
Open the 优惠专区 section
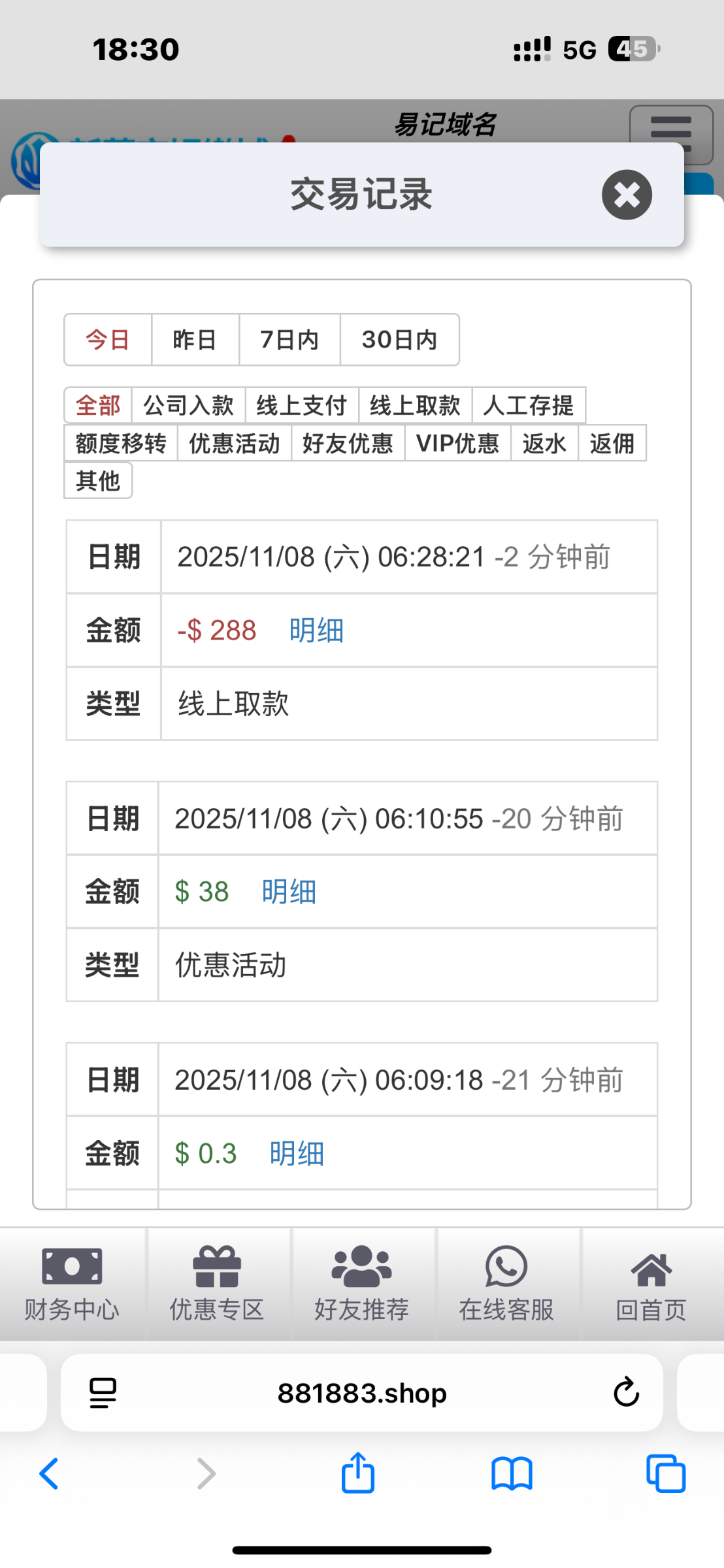click(217, 1284)
